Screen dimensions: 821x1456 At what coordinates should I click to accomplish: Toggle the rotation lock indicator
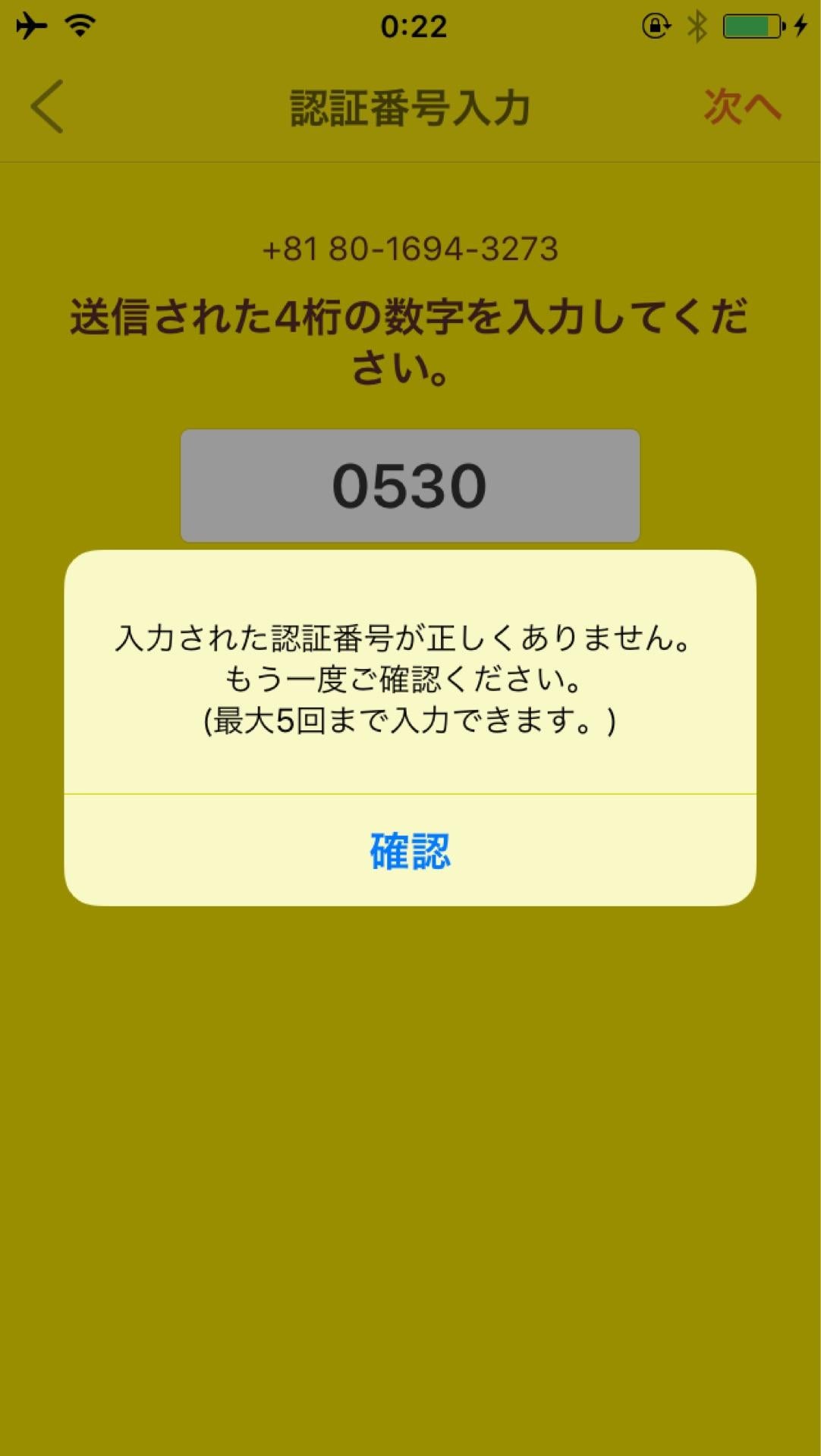pyautogui.click(x=657, y=24)
